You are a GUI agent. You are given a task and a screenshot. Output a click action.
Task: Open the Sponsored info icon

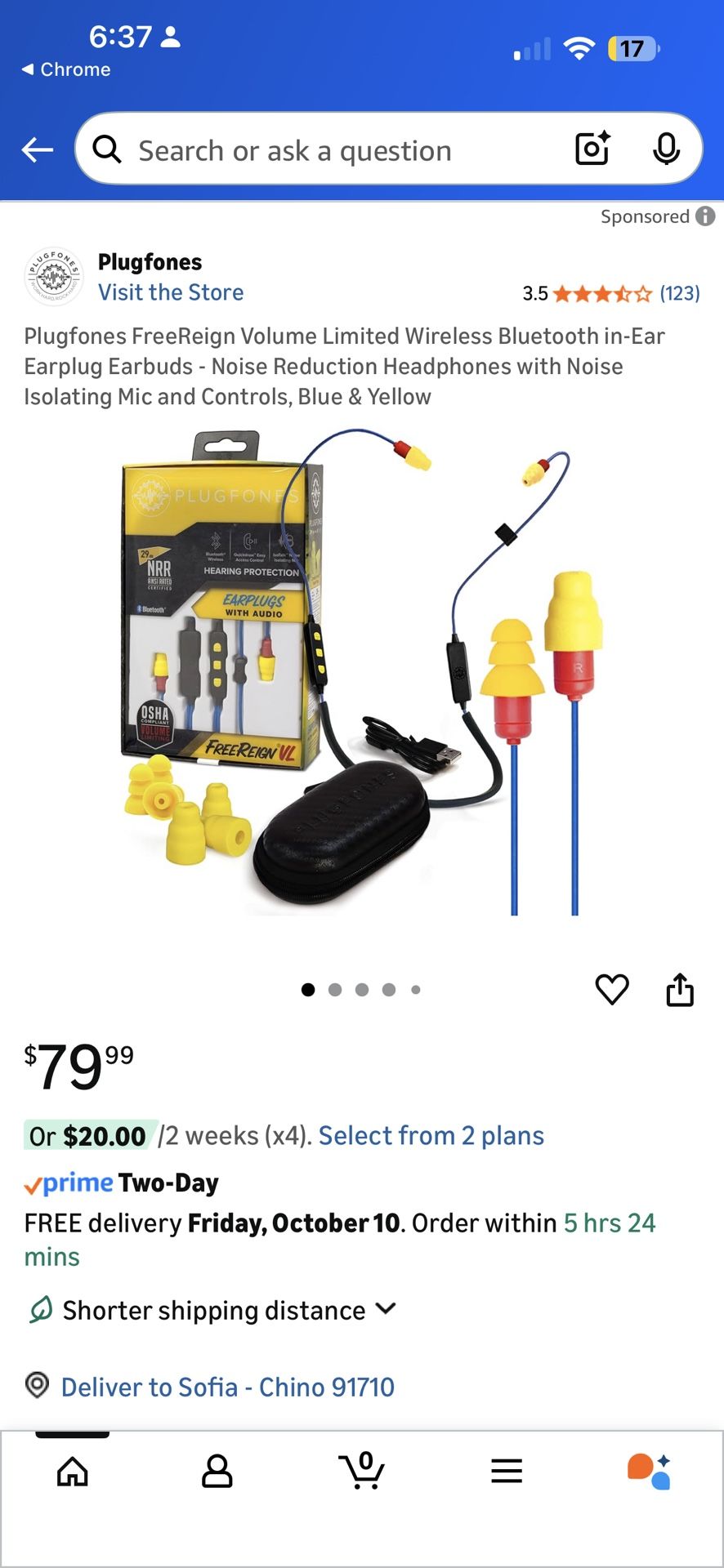(705, 216)
